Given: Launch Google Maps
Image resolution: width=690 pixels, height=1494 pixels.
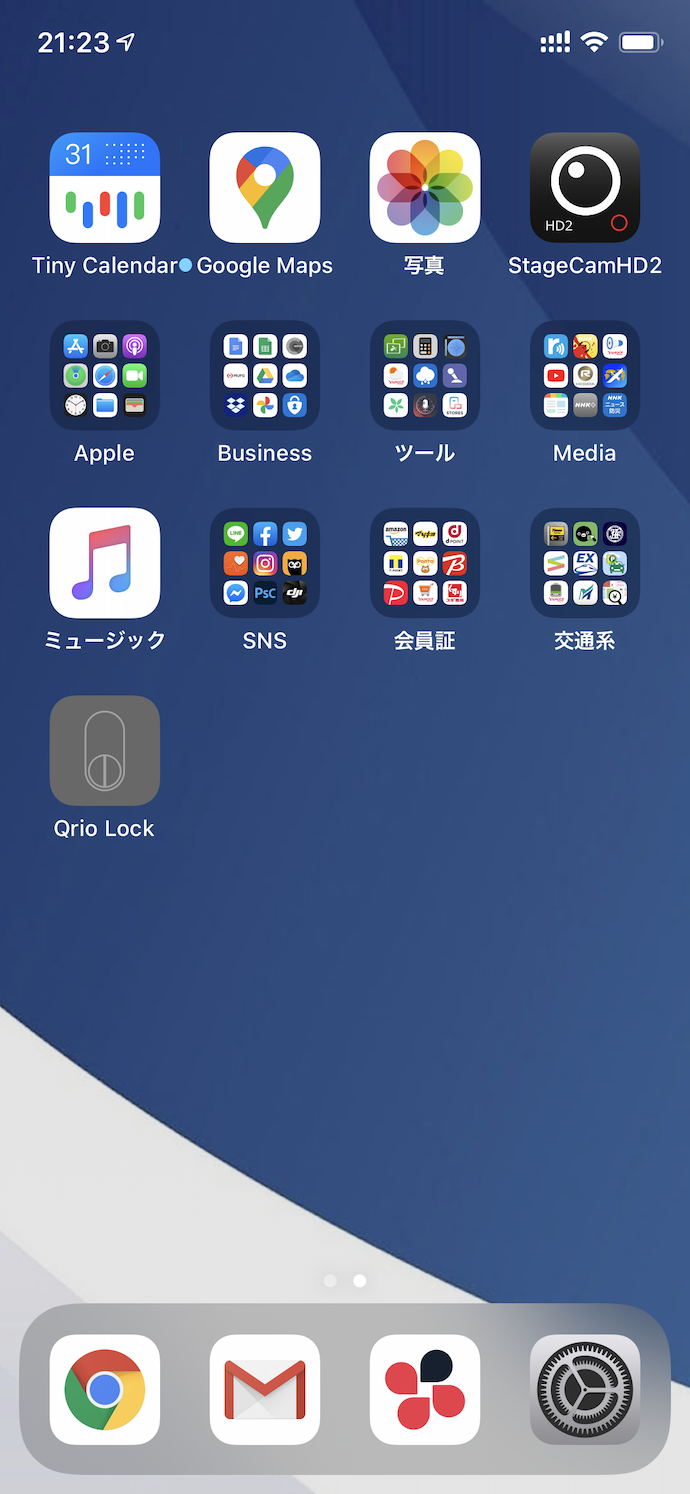Looking at the screenshot, I should [x=265, y=188].
